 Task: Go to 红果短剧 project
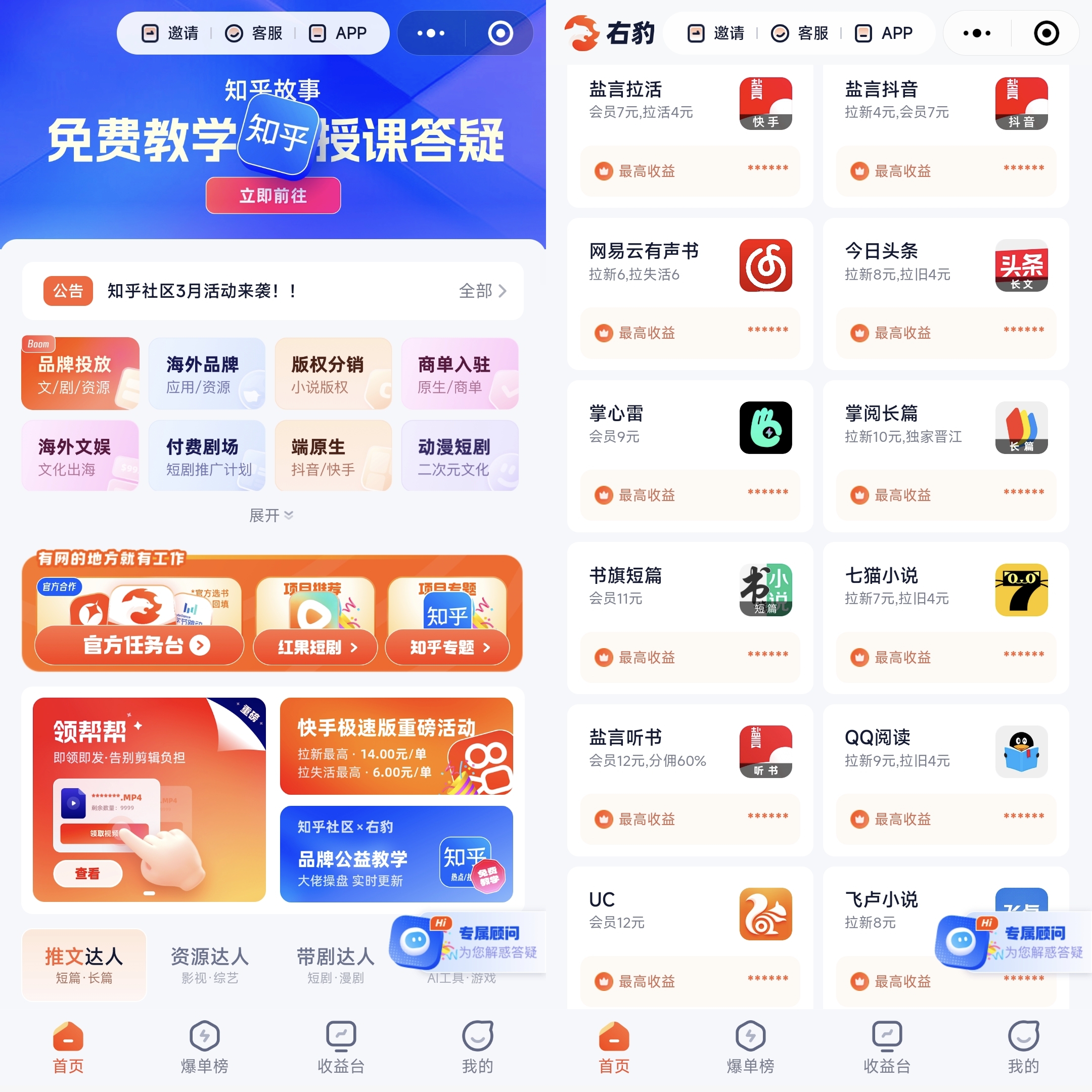pos(315,647)
